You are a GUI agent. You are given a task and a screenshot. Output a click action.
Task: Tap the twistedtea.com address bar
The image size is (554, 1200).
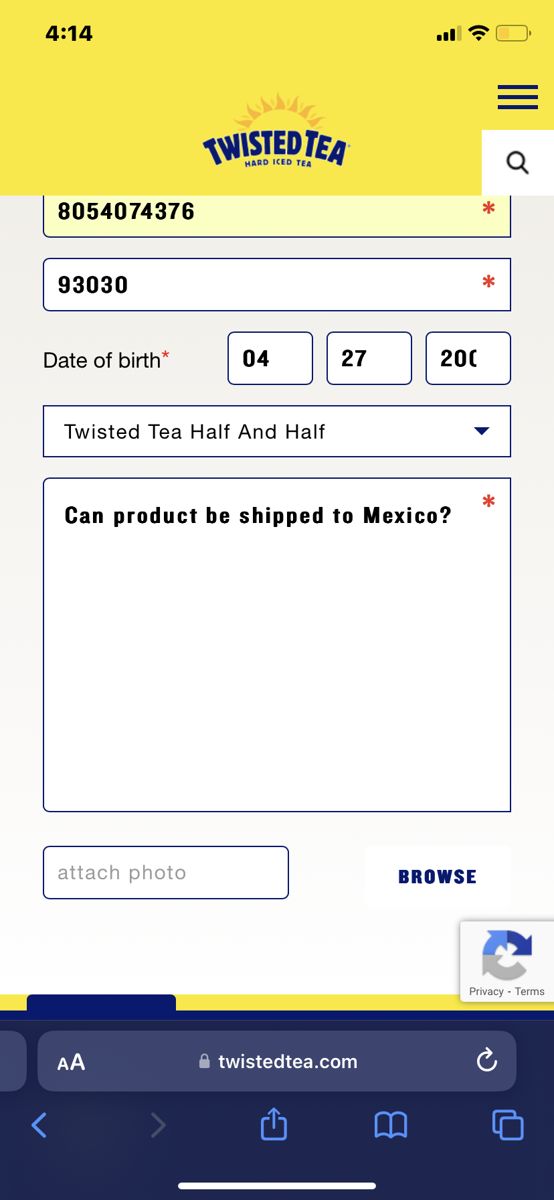tap(277, 1061)
